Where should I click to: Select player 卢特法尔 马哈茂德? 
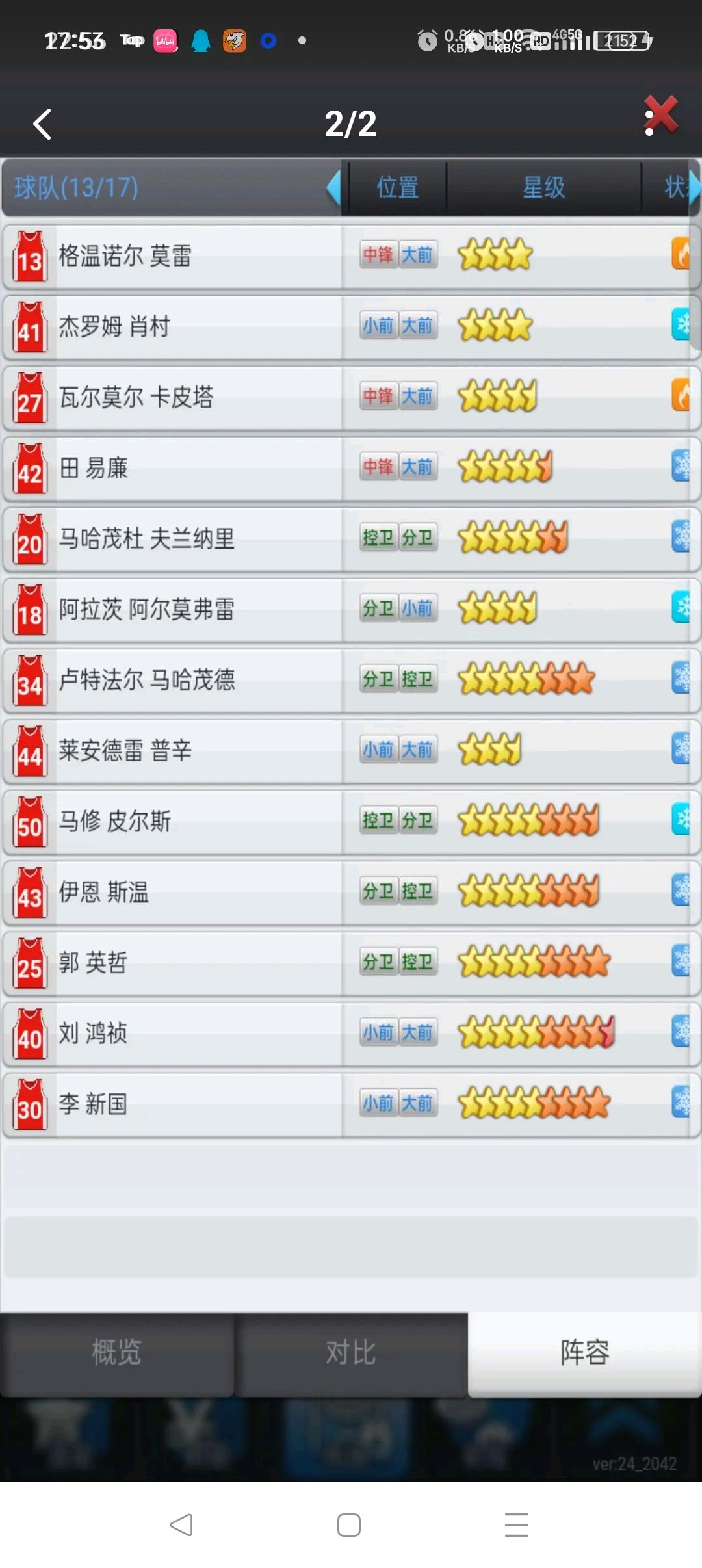click(351, 681)
